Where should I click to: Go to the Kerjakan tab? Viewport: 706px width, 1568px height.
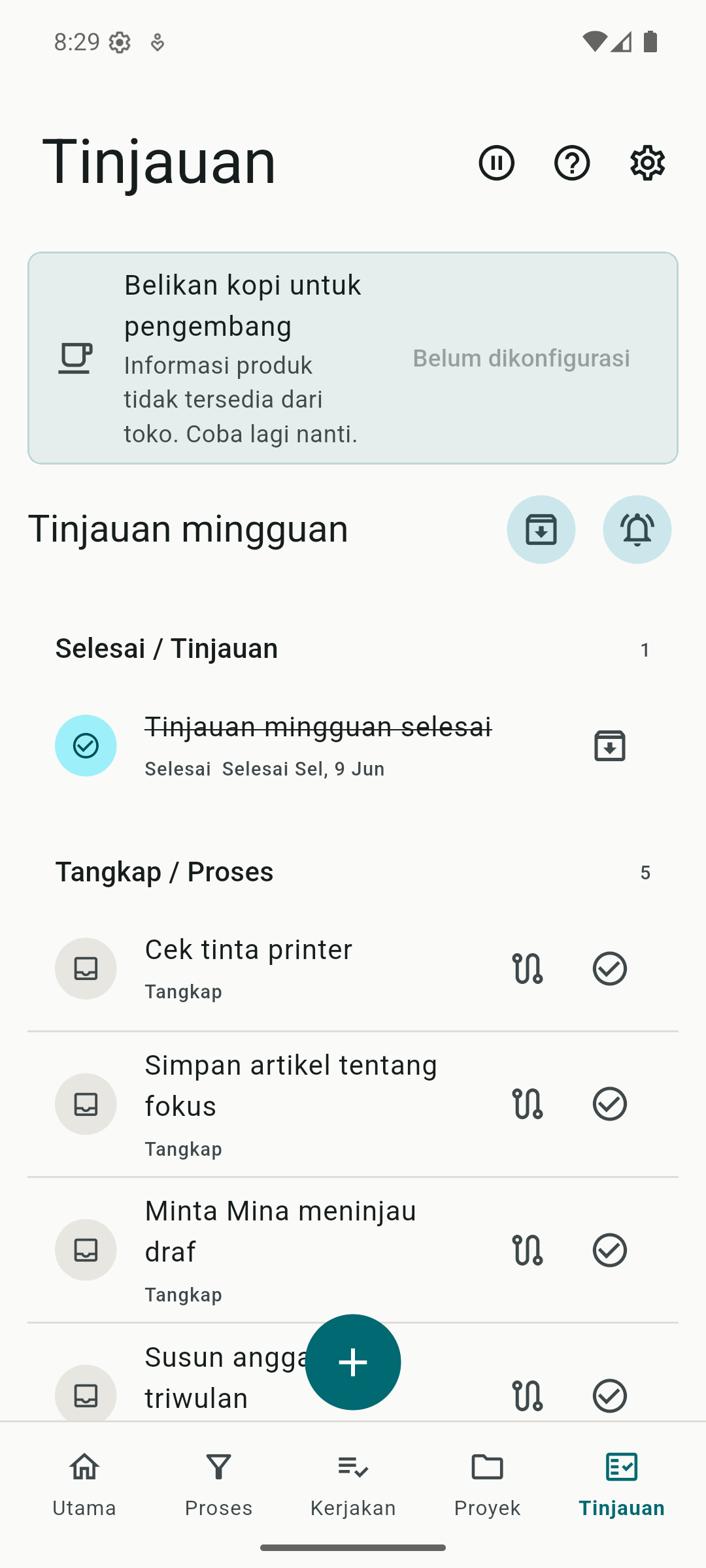pyautogui.click(x=353, y=1484)
